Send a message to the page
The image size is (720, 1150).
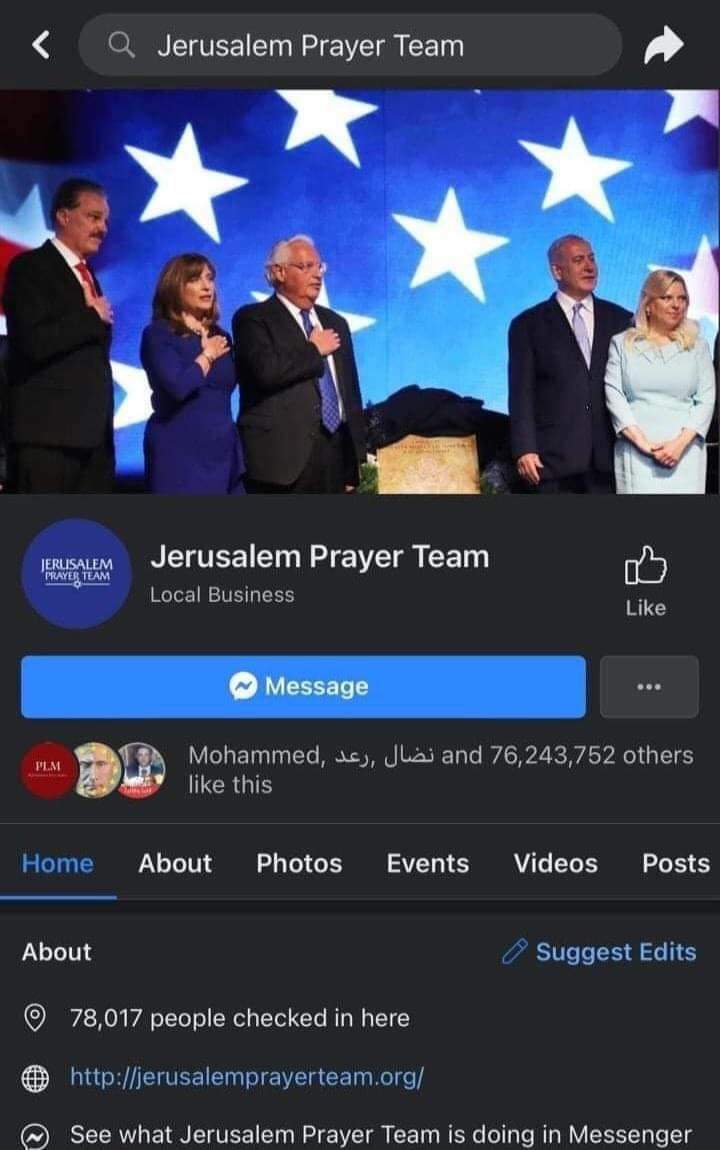click(303, 687)
